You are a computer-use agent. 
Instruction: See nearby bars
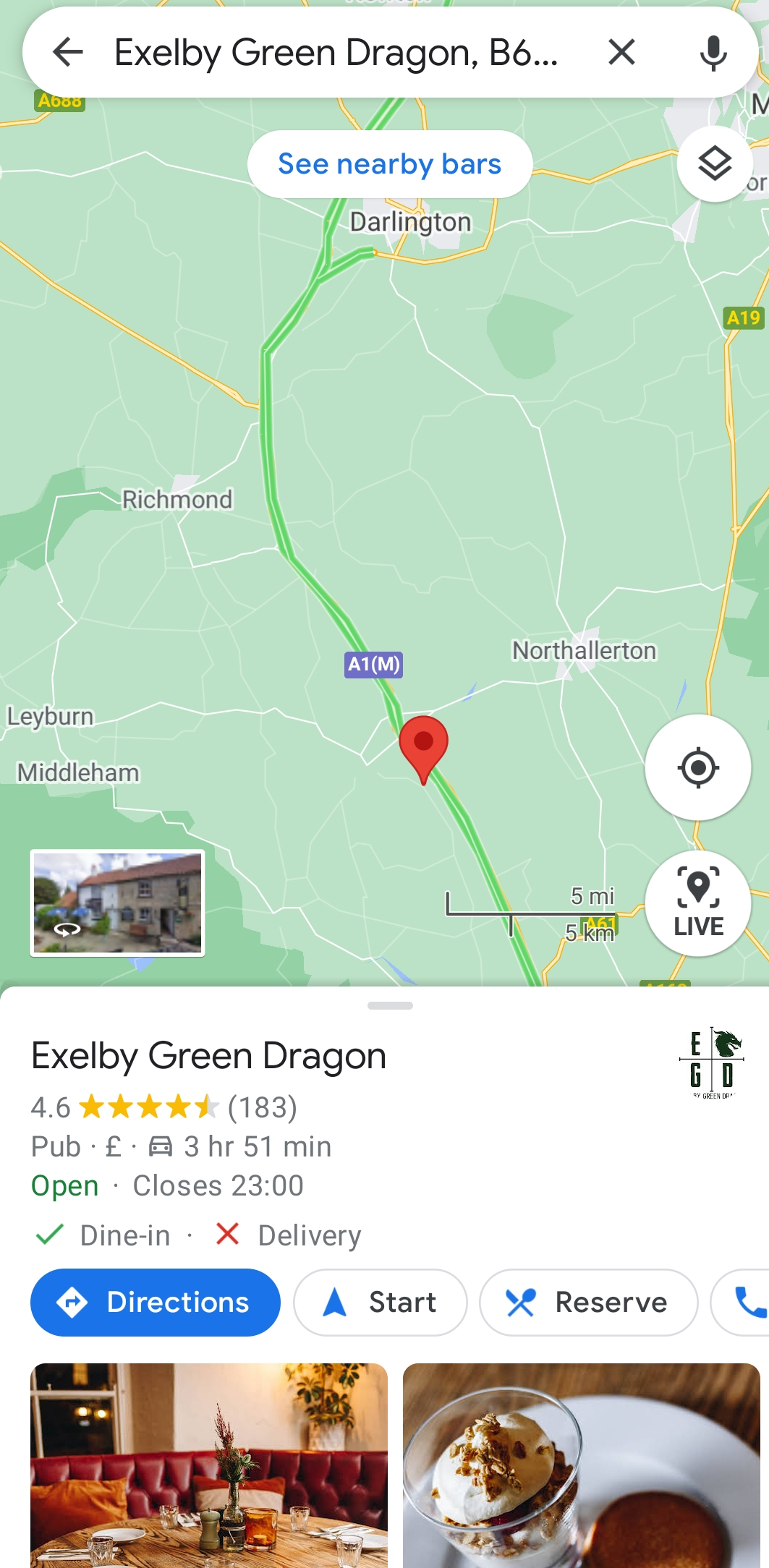[x=390, y=164]
